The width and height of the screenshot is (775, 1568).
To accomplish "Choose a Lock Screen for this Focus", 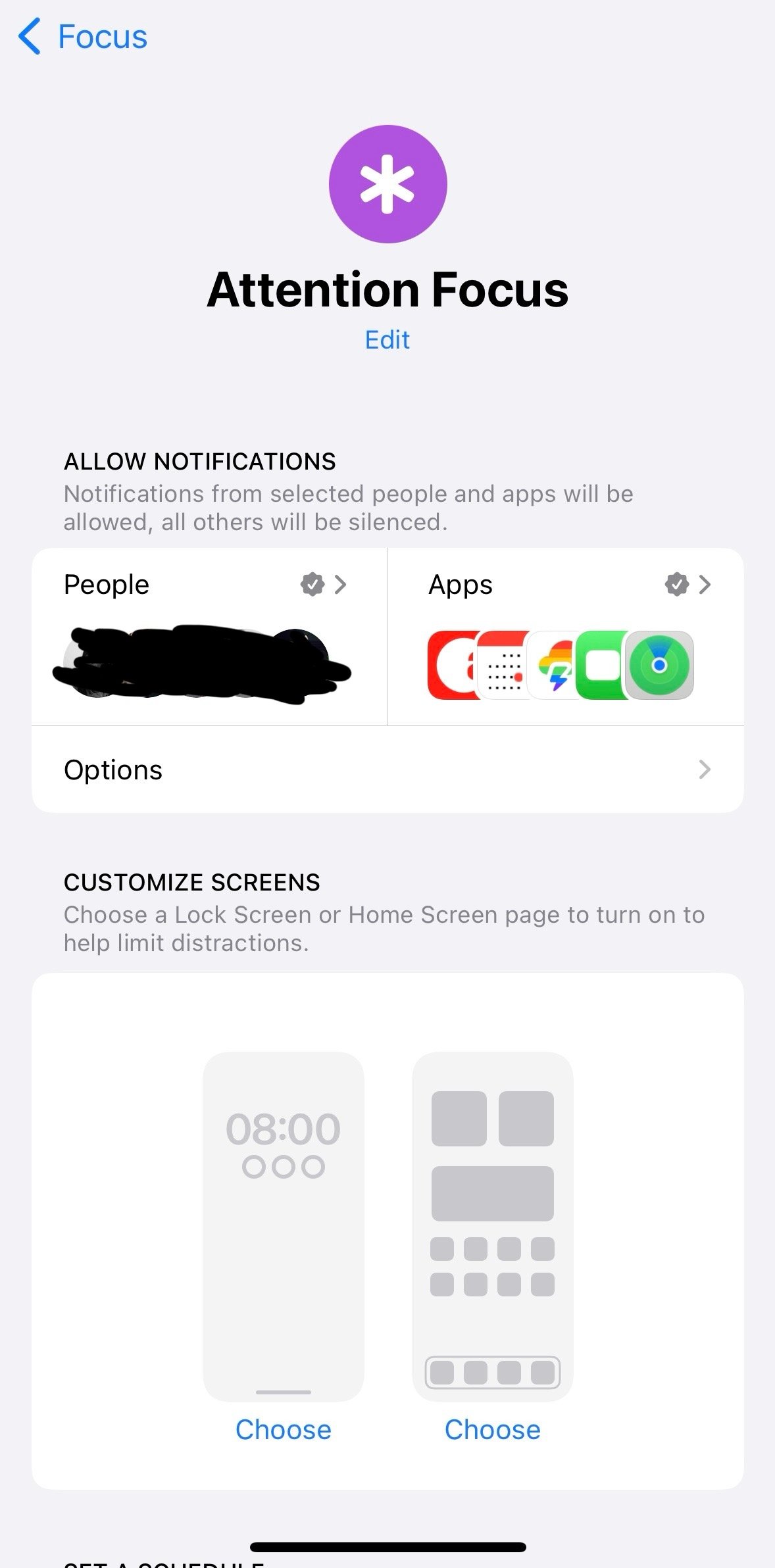I will [284, 1430].
